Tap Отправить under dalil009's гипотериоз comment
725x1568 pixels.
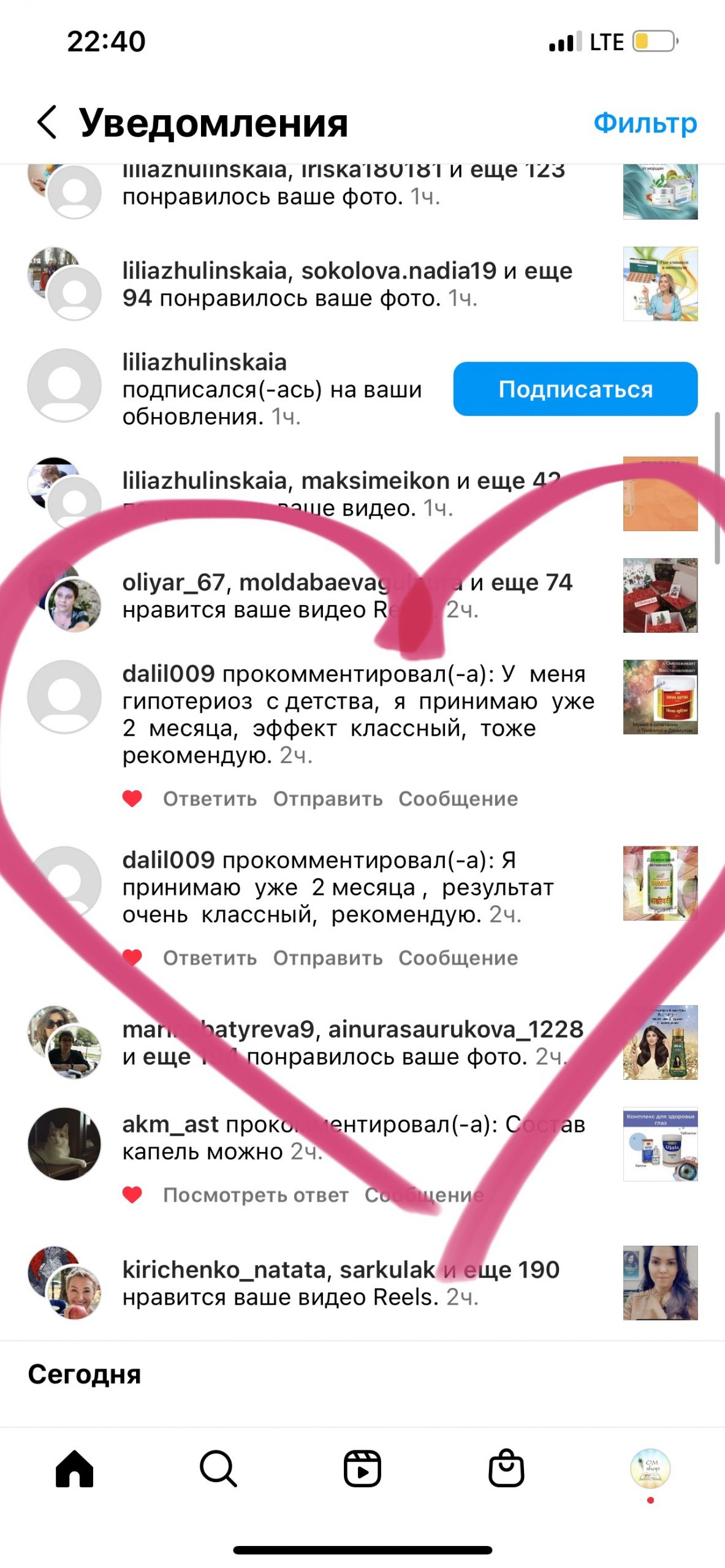pyautogui.click(x=328, y=799)
